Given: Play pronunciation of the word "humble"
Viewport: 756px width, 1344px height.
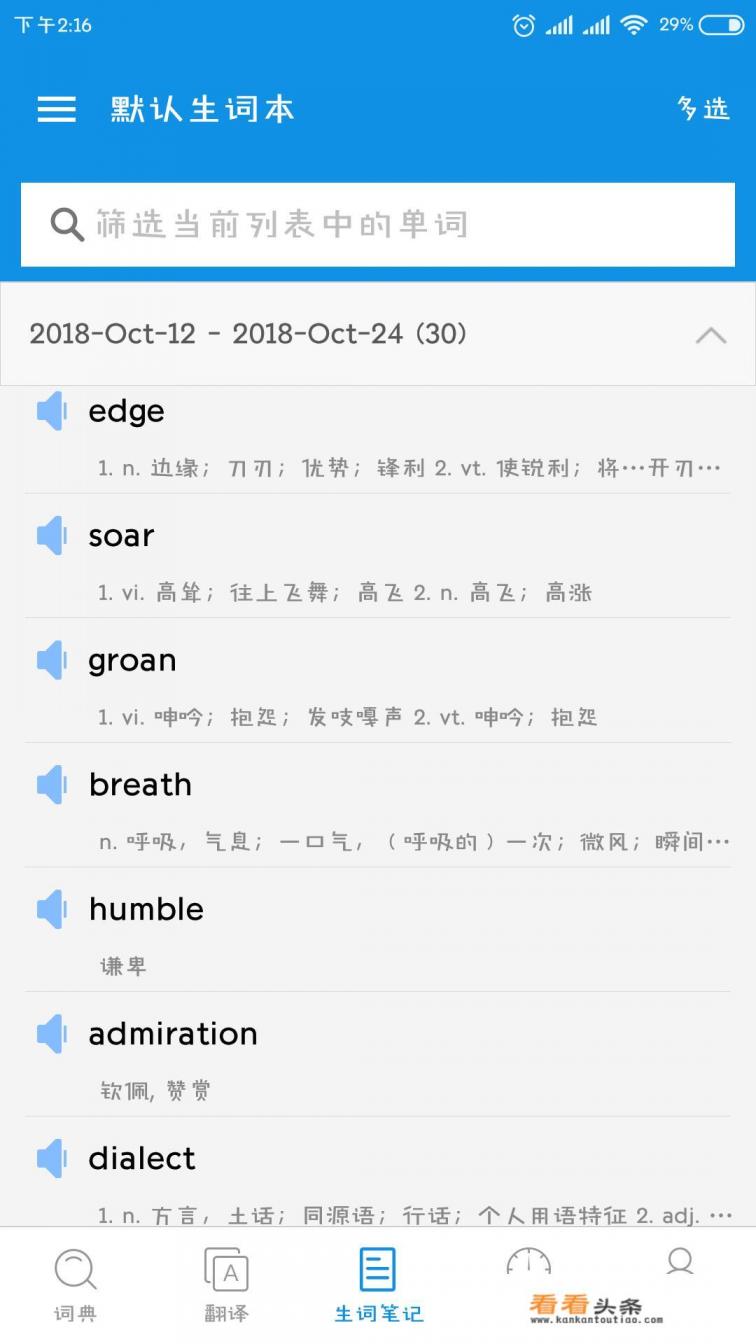Looking at the screenshot, I should (x=52, y=909).
